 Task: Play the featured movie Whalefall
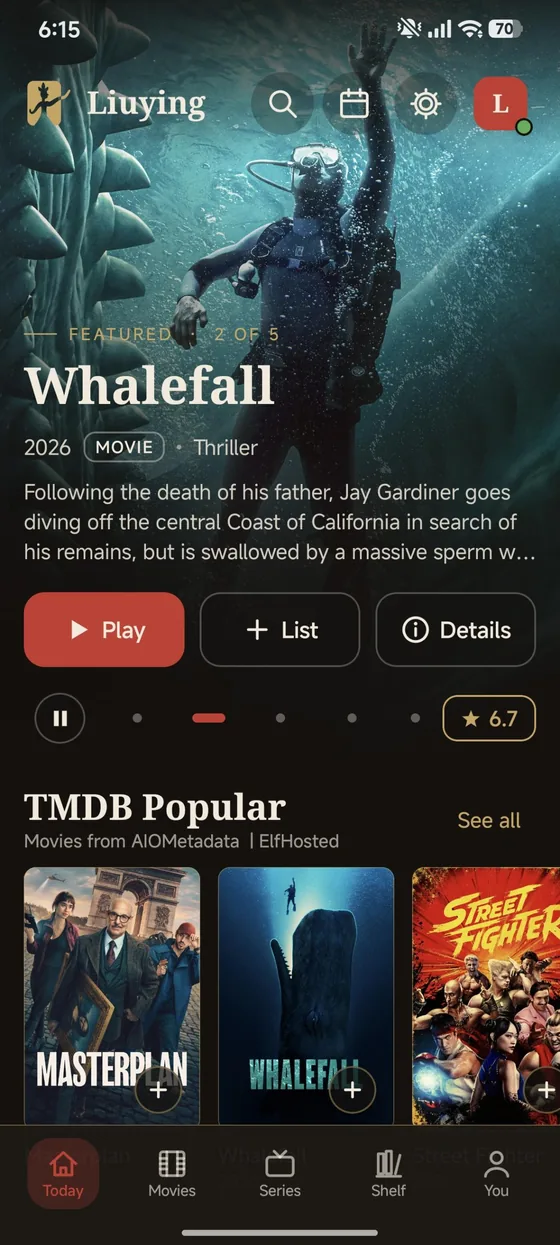[x=104, y=630]
